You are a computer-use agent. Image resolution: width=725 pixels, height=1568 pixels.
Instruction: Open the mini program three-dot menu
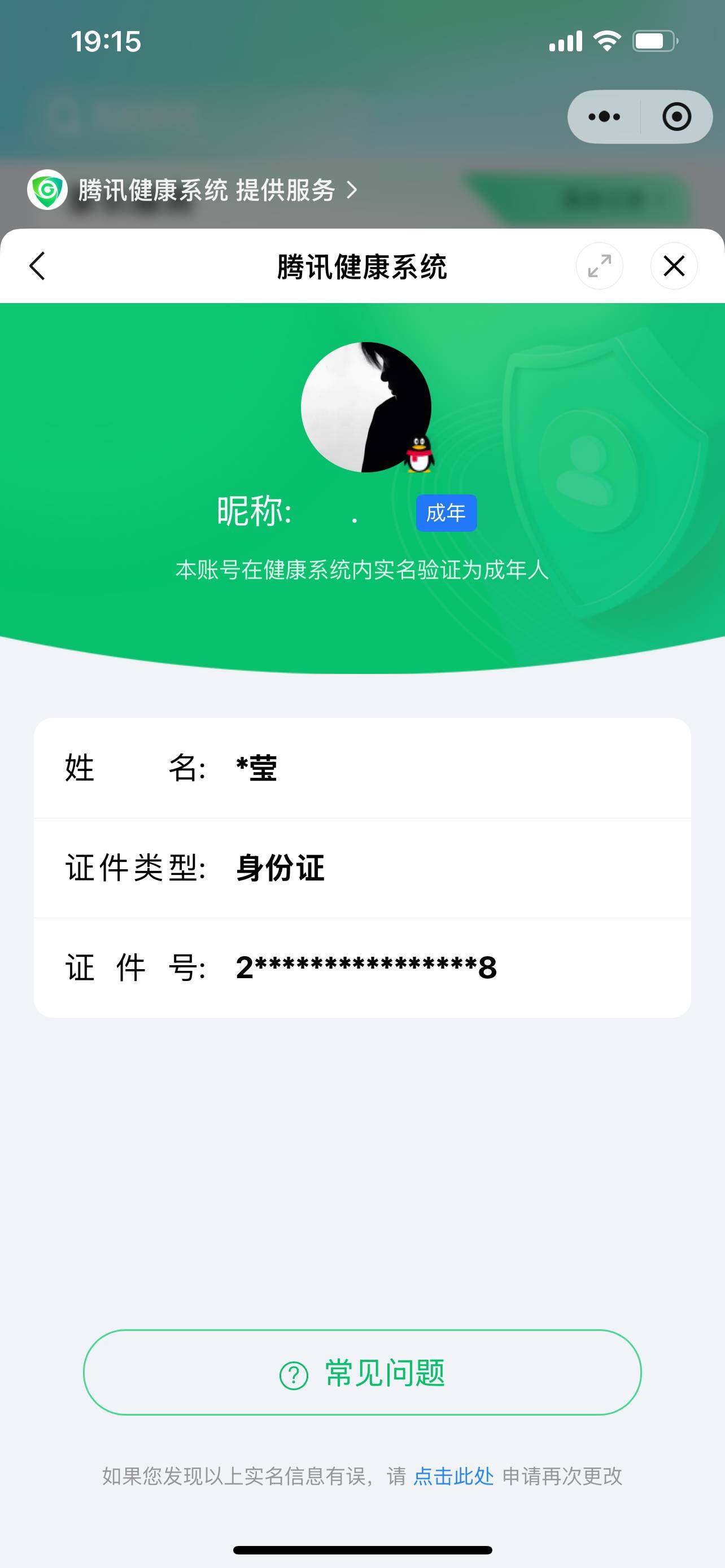[x=604, y=116]
